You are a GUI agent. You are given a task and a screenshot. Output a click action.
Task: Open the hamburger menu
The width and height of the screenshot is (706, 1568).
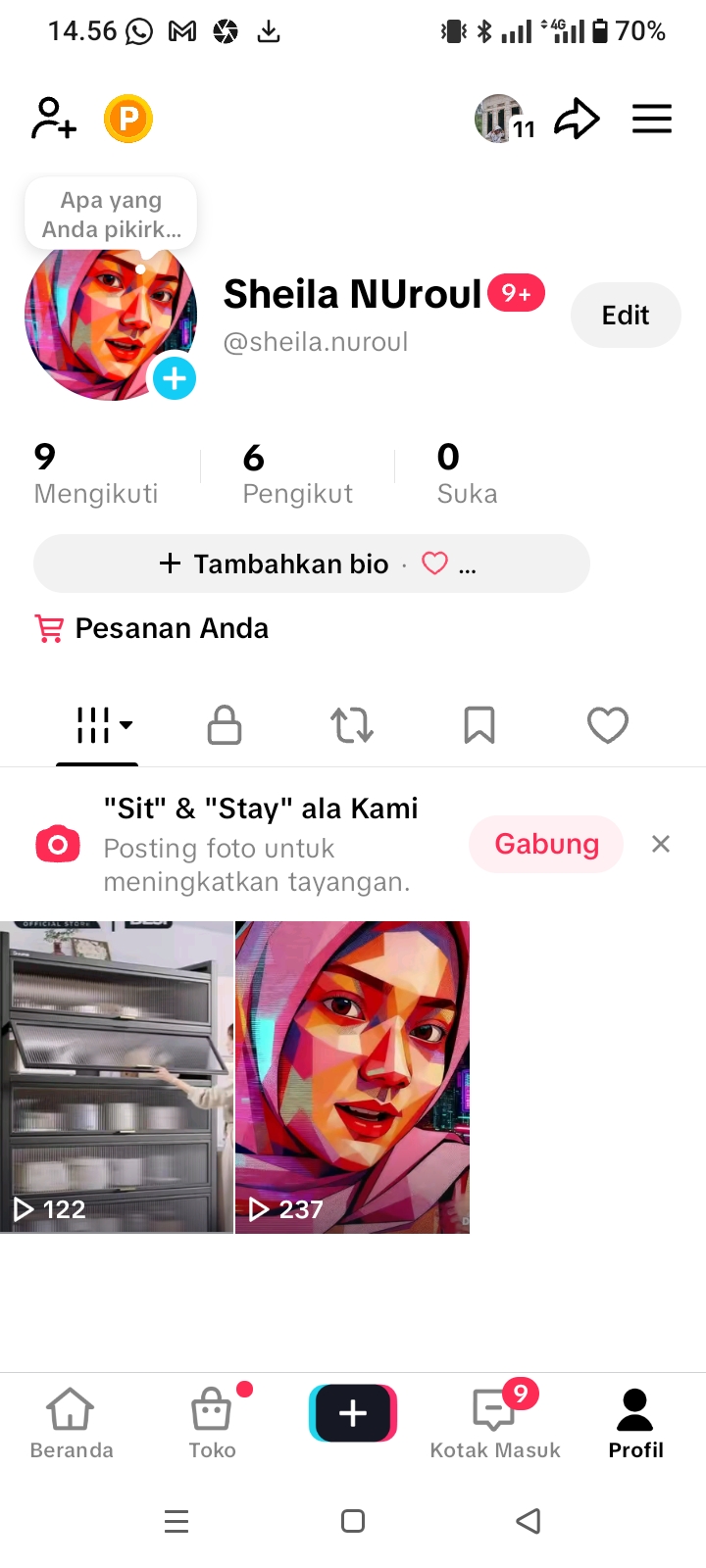652,120
